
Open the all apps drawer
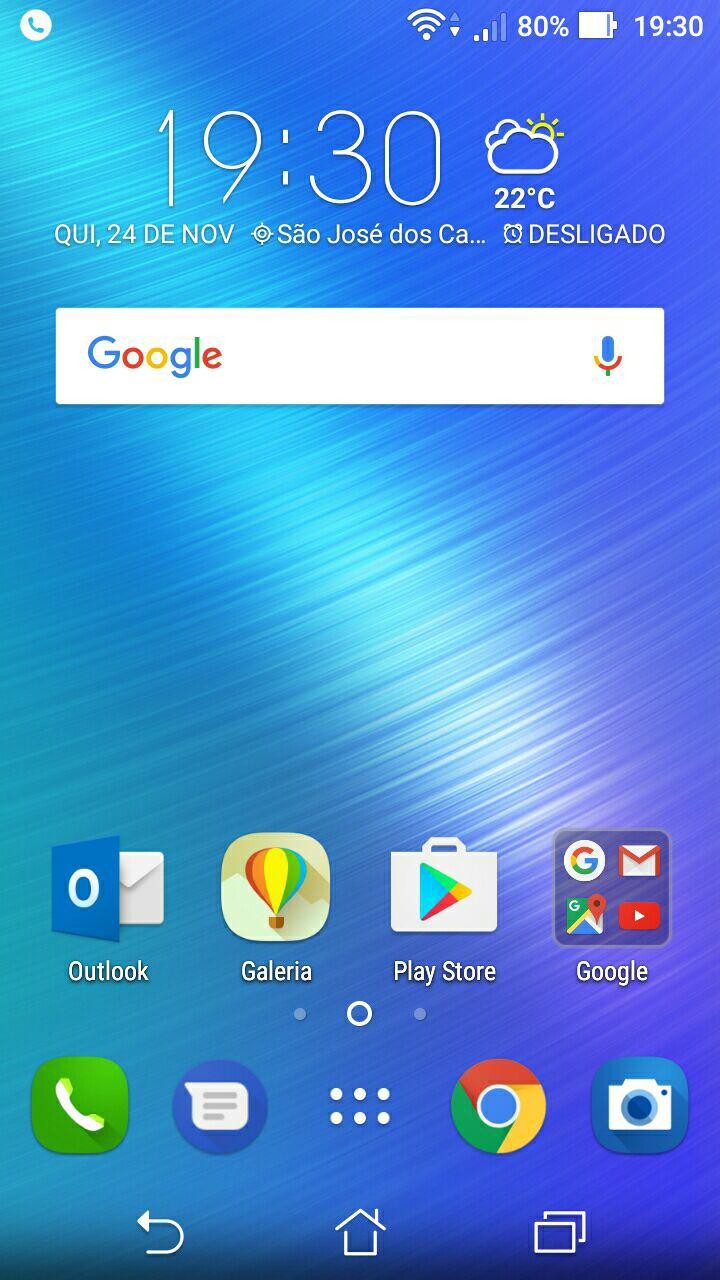[360, 1106]
